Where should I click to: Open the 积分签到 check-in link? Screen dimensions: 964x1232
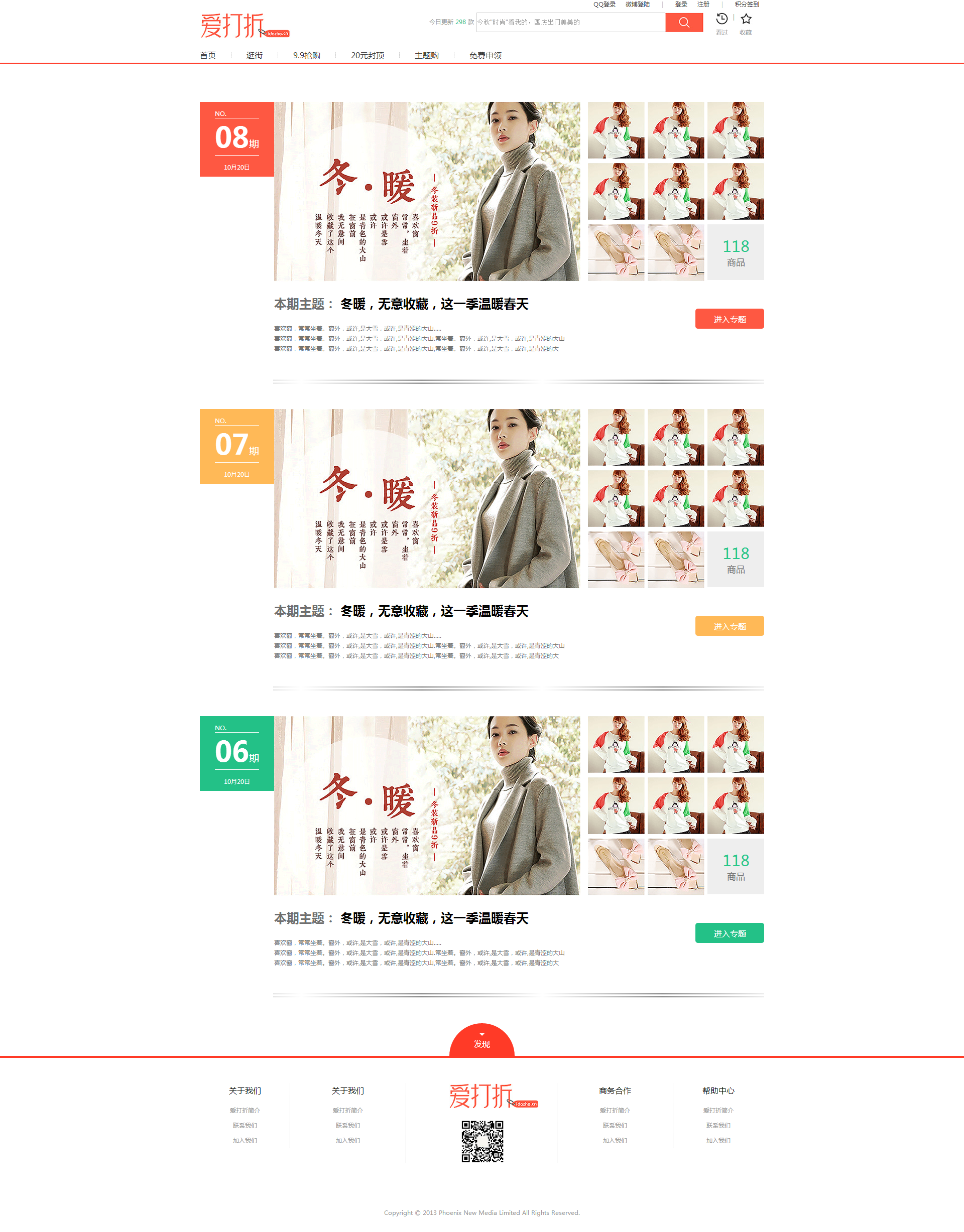click(x=746, y=5)
